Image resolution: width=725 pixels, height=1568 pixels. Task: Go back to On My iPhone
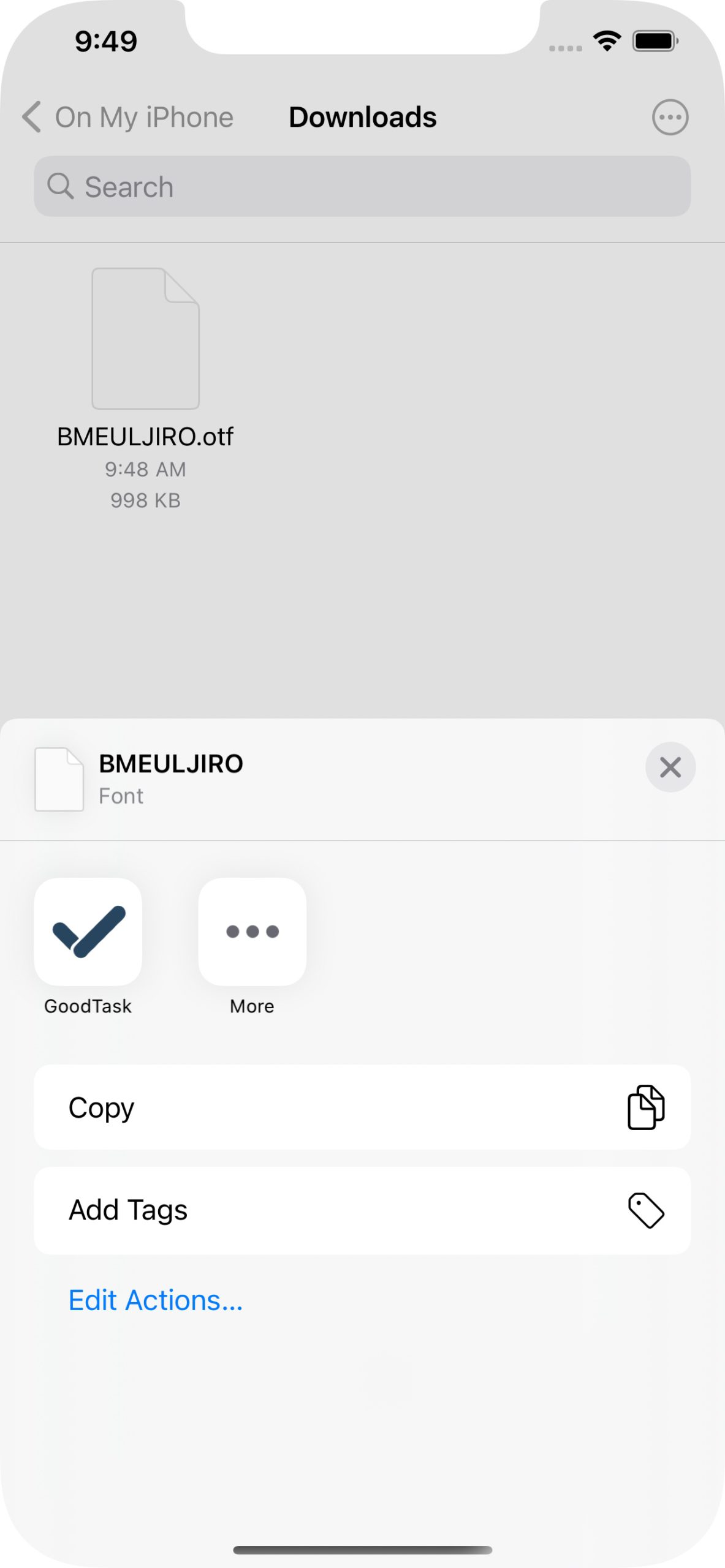[127, 117]
